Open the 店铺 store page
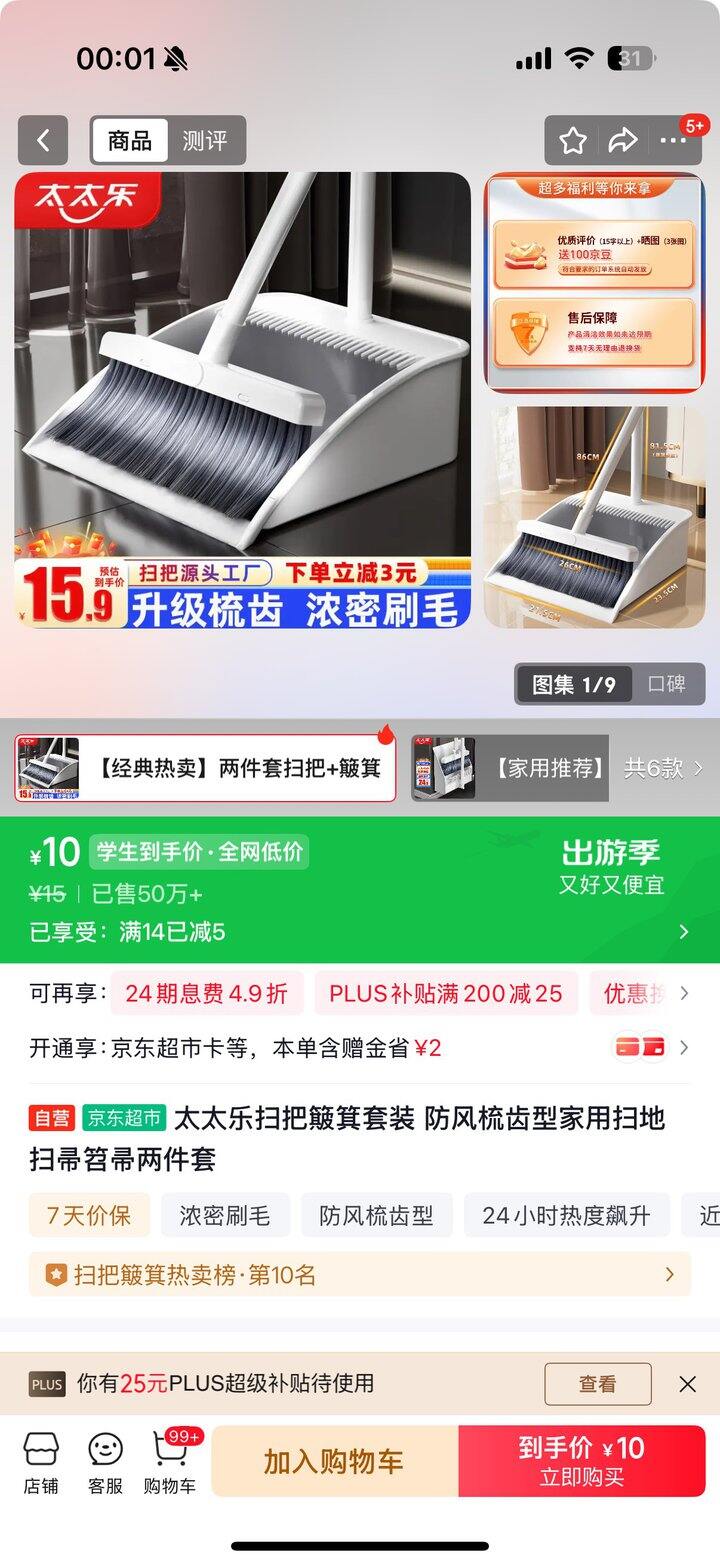The width and height of the screenshot is (720, 1565). (x=41, y=1462)
